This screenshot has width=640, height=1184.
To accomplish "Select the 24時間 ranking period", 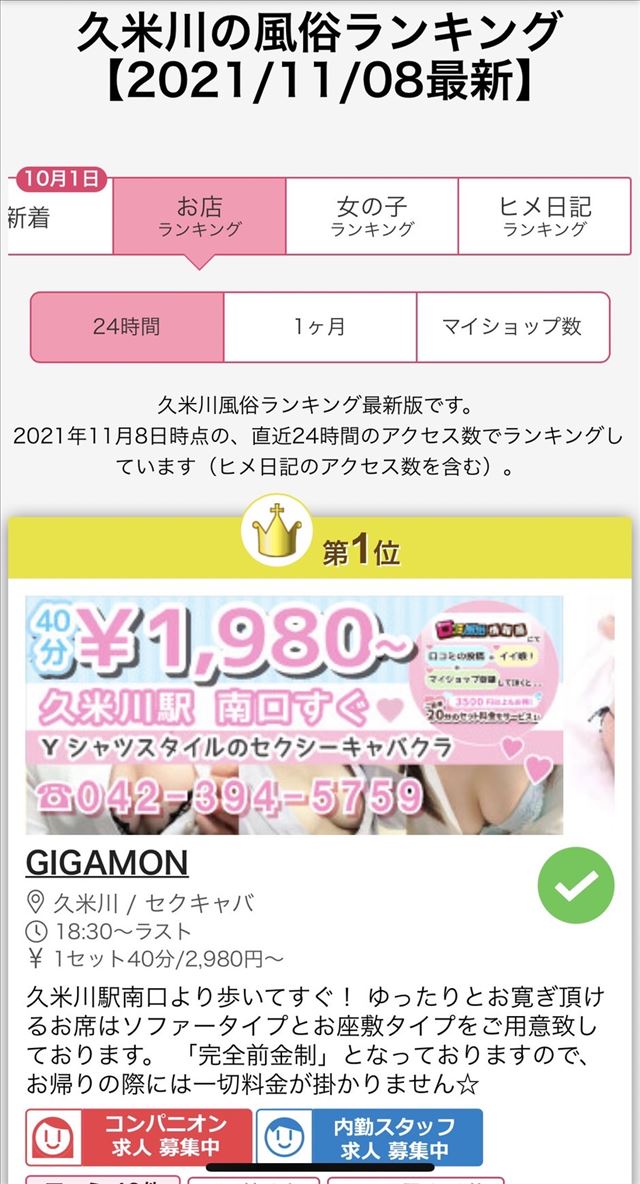I will [x=127, y=327].
